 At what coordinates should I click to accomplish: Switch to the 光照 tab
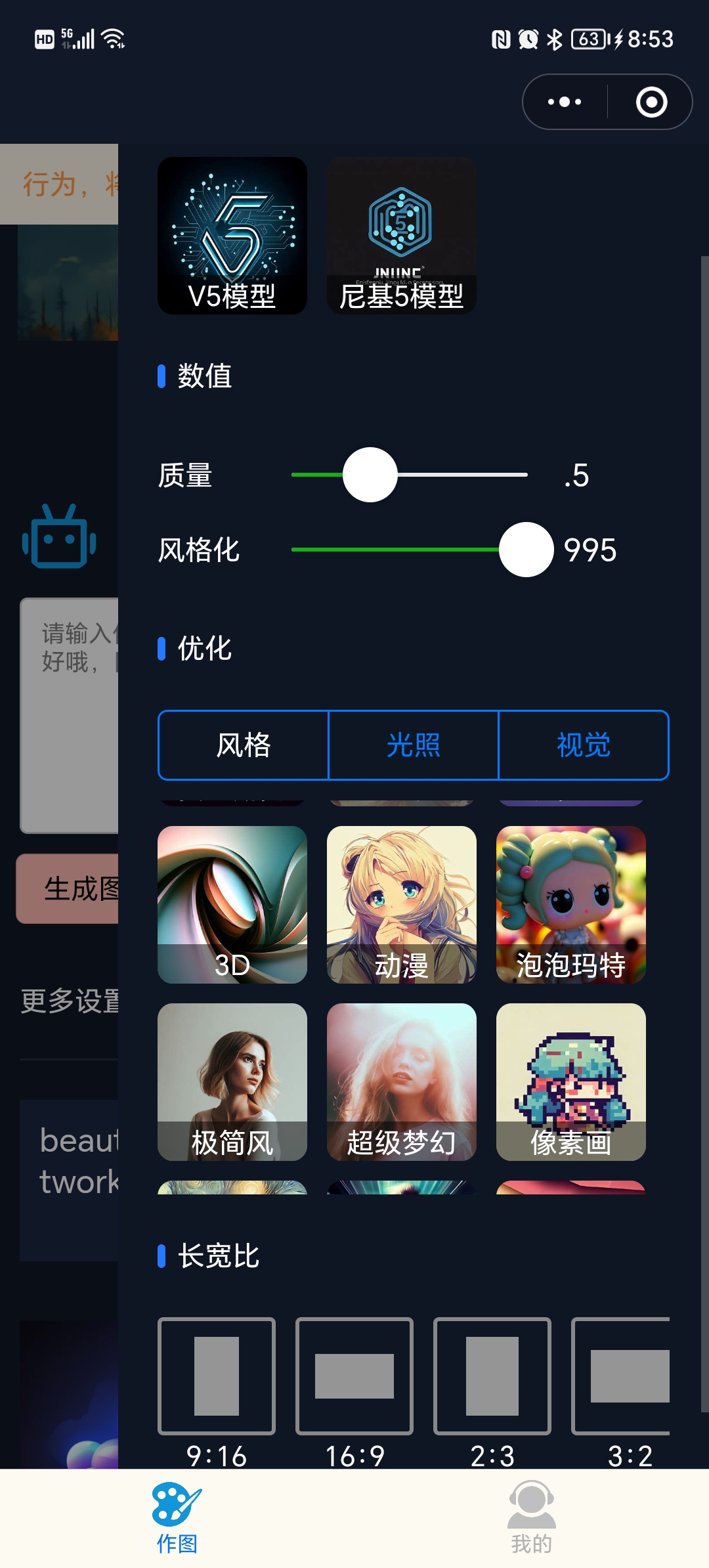click(414, 745)
